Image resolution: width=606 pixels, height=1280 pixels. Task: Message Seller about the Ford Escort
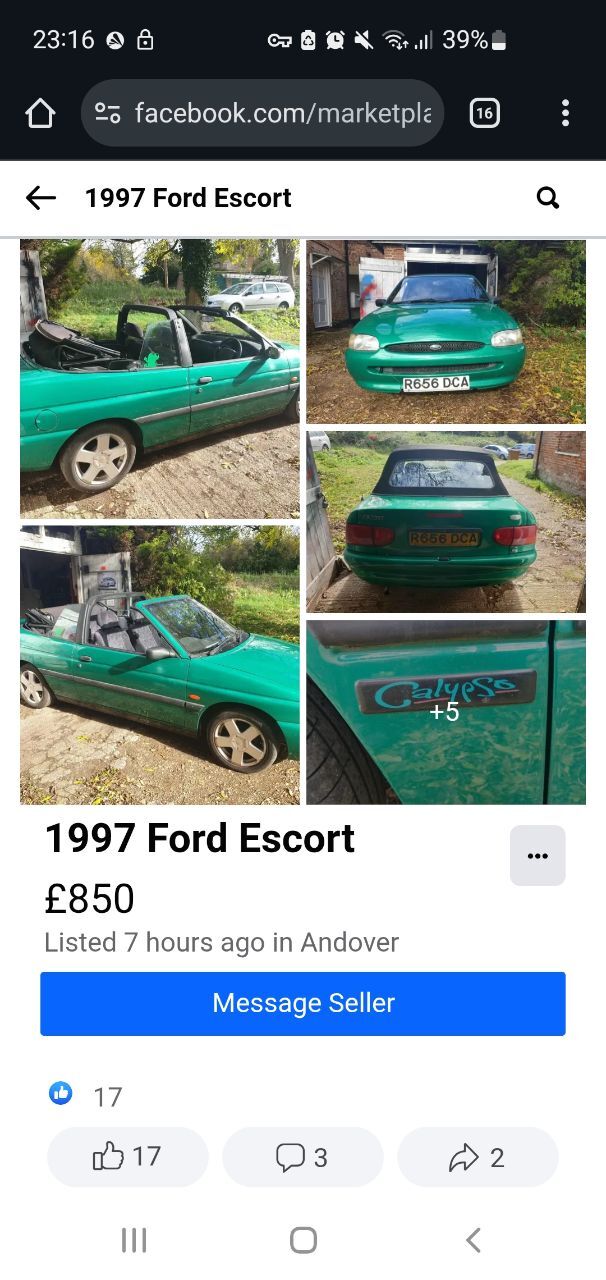[x=303, y=1003]
